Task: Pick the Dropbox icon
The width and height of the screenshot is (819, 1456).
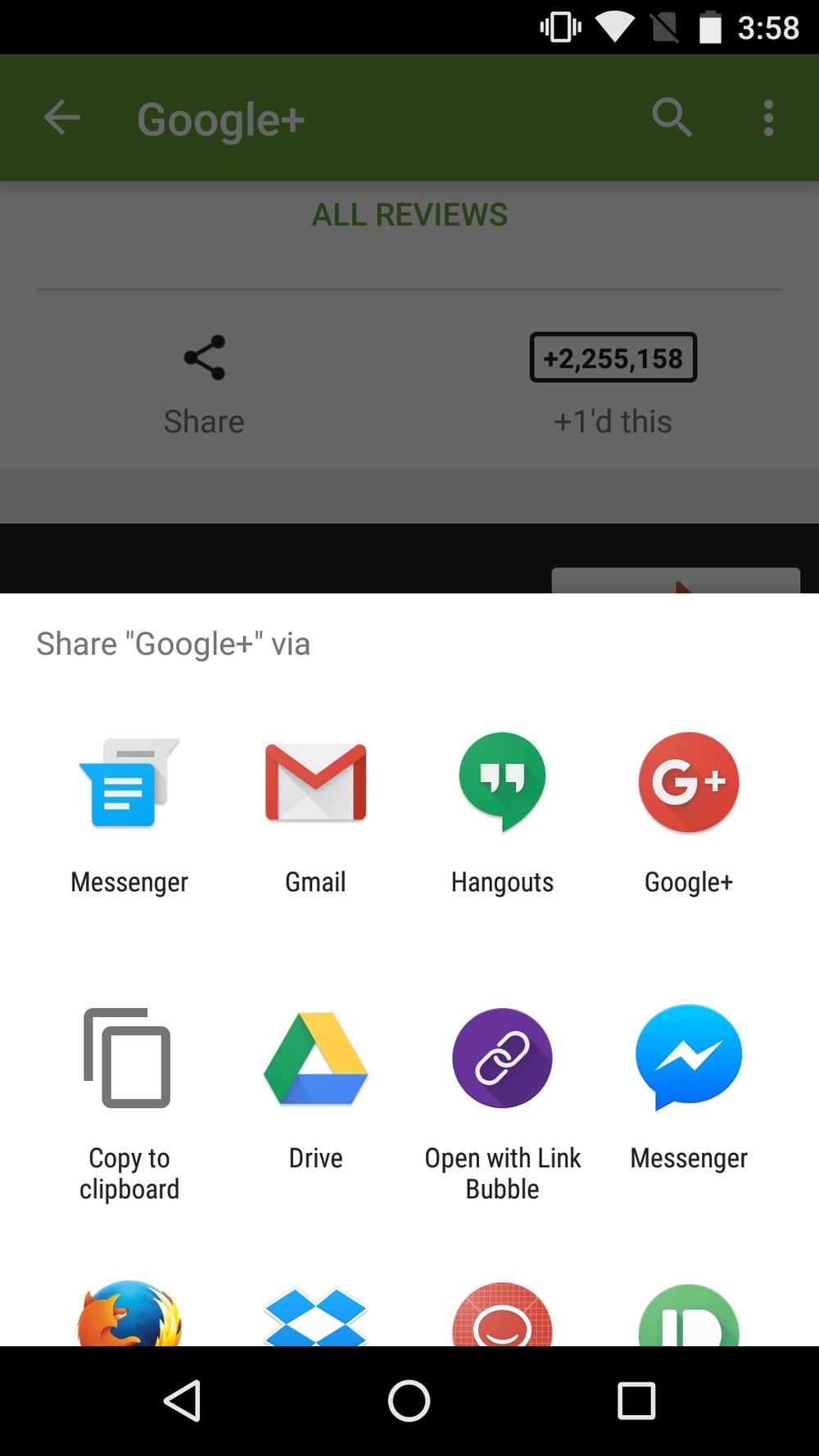Action: click(315, 1317)
